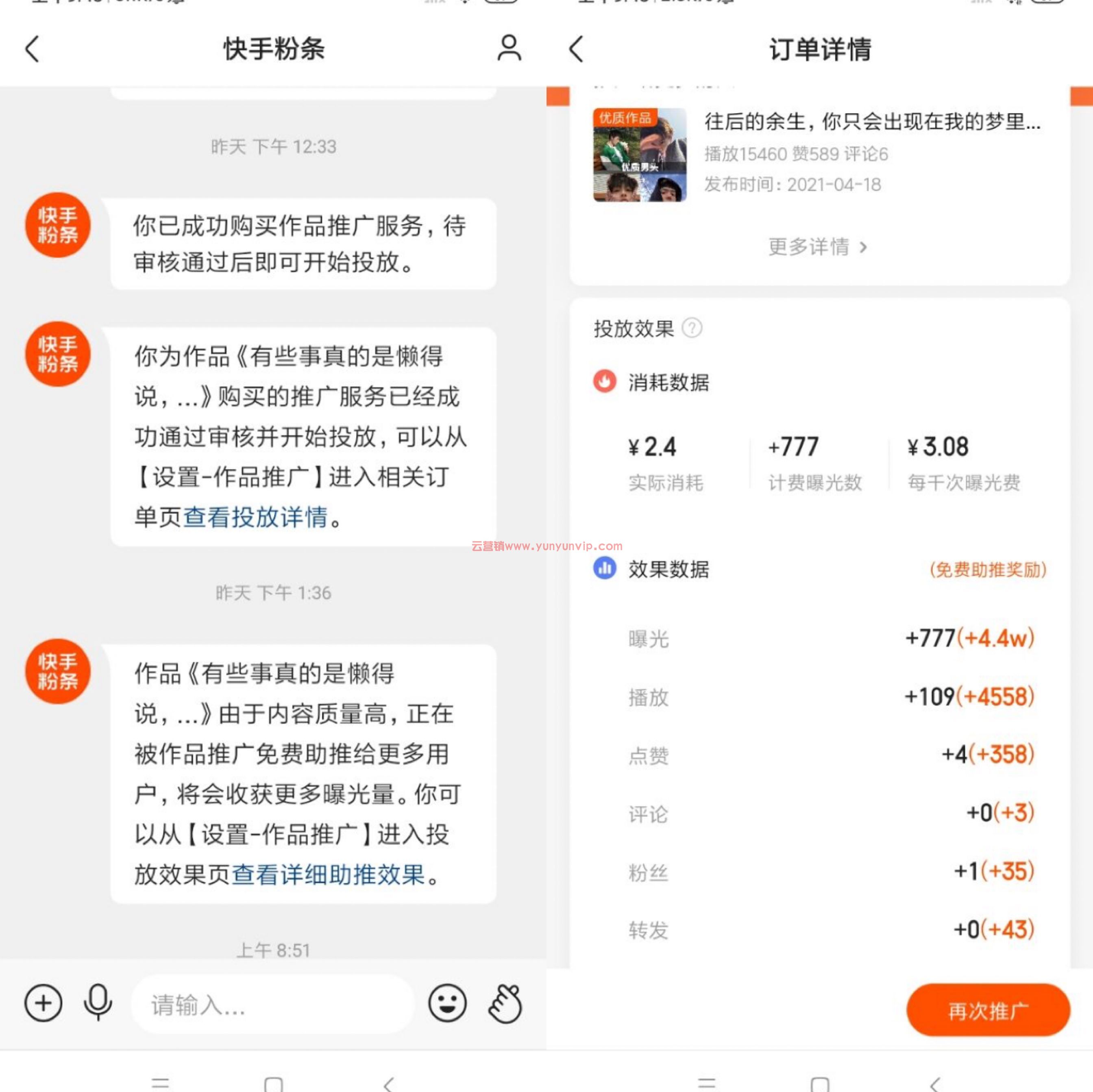This screenshot has width=1093, height=1092.
Task: Switch to voice input microphone
Action: [x=98, y=1003]
